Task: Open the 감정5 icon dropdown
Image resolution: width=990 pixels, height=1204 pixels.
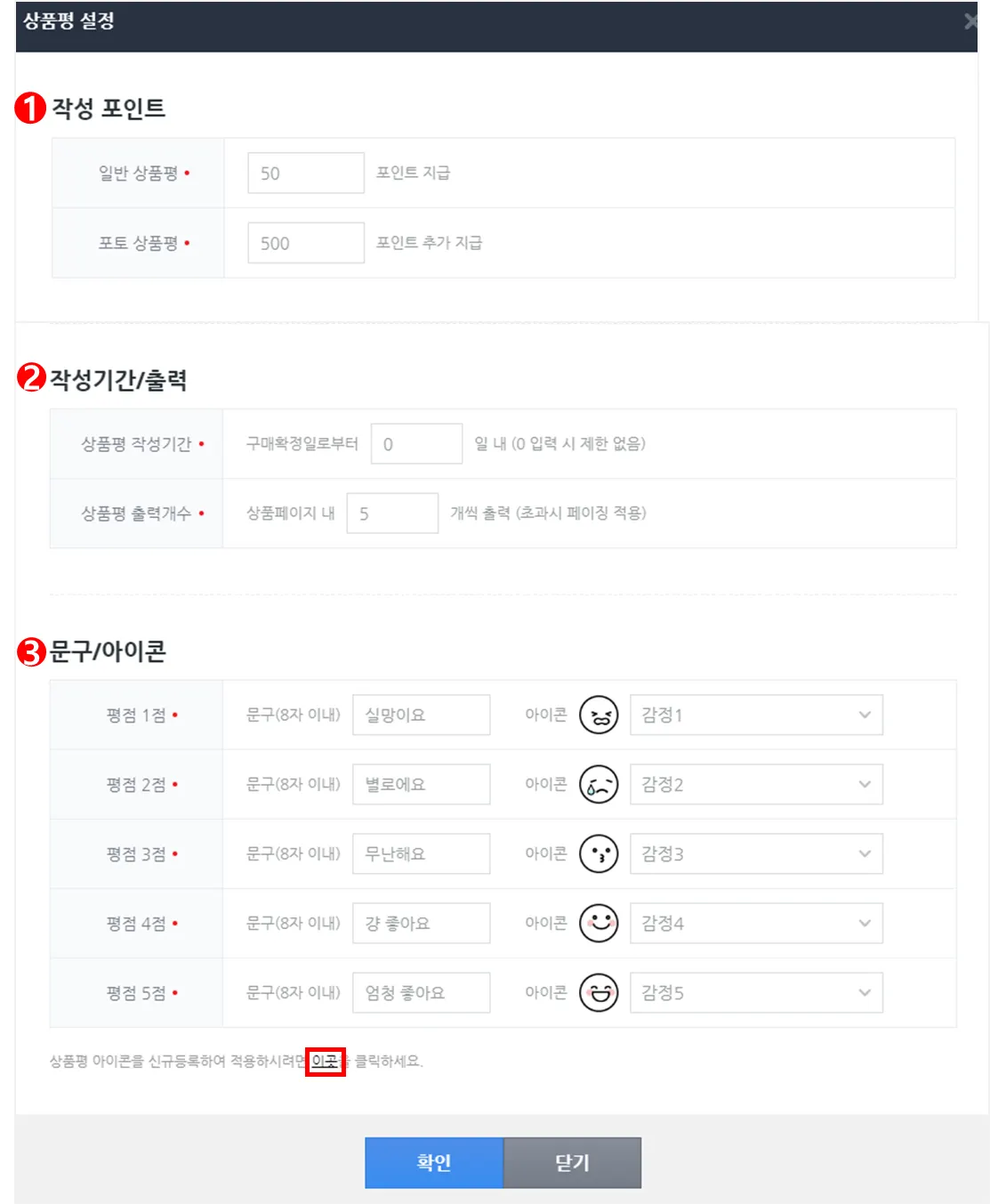Action: click(x=756, y=993)
